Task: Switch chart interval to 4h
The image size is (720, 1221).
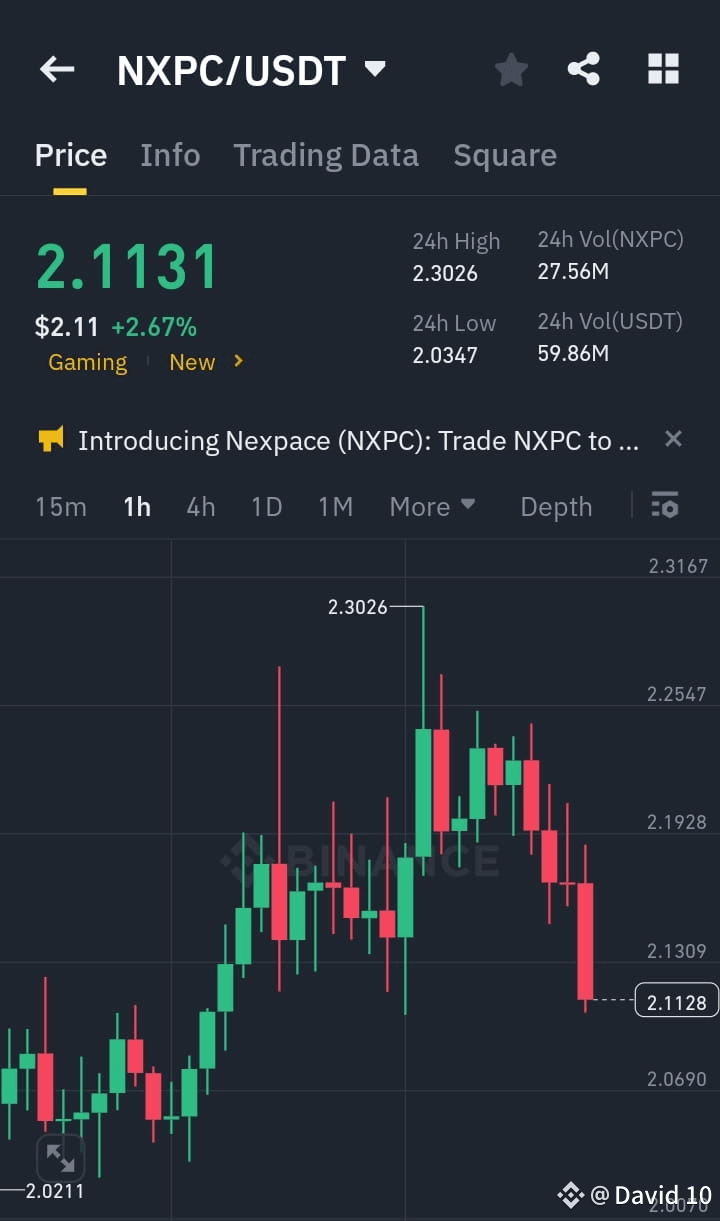Action: tap(200, 507)
